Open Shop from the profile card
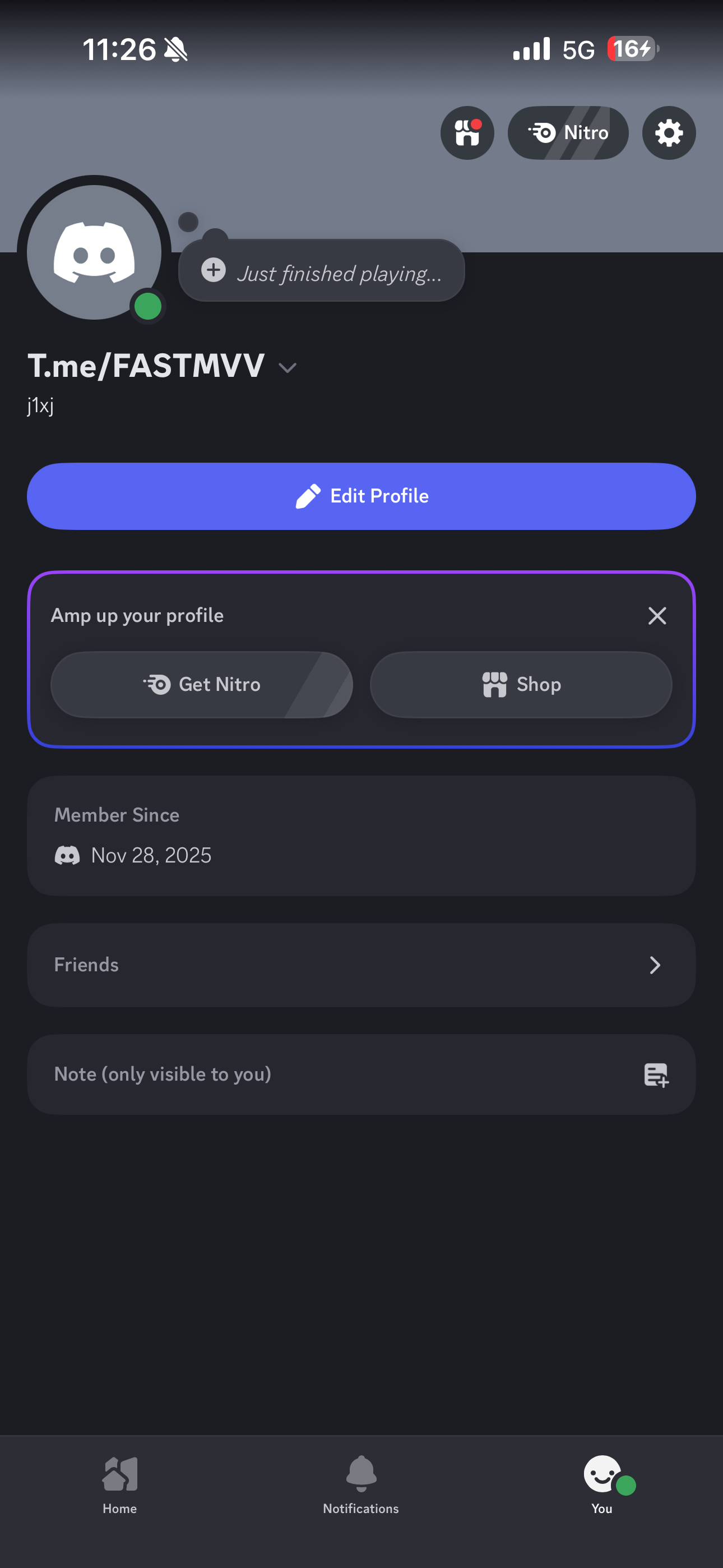 [521, 684]
